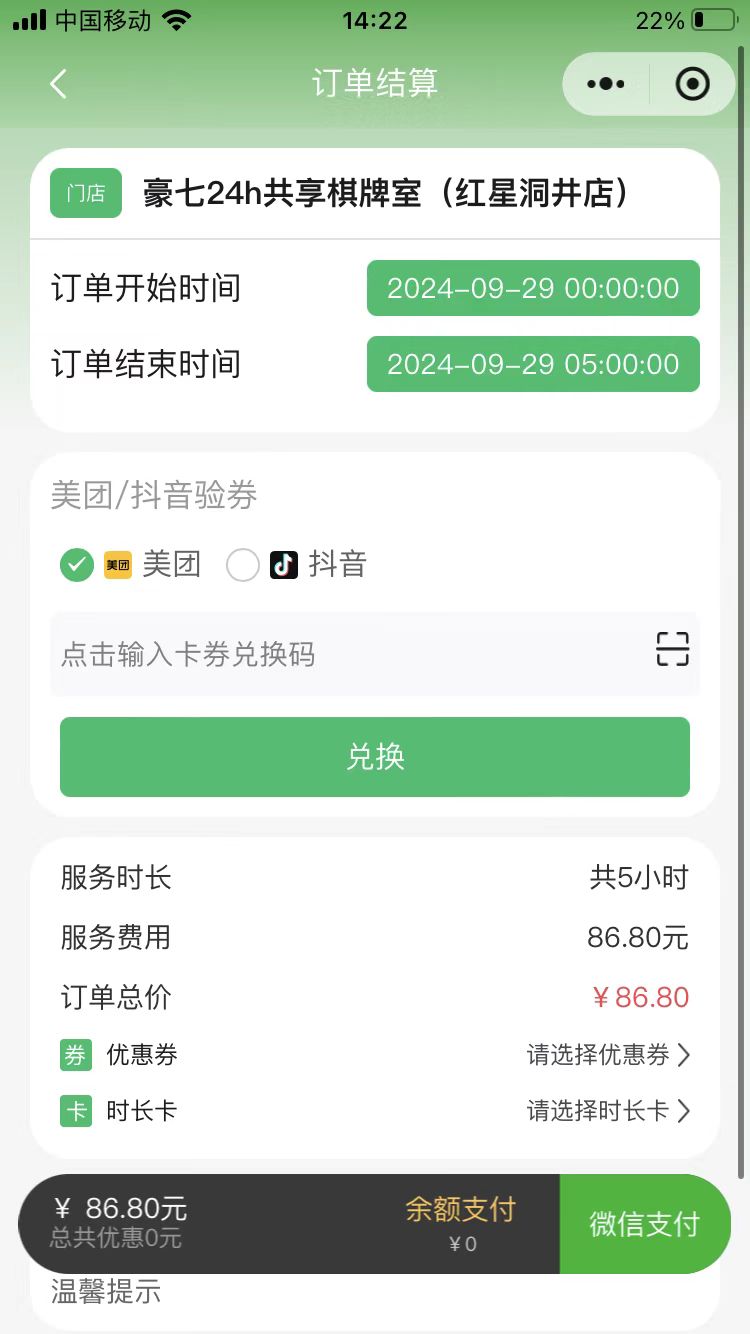
Task: Scan a voucher code with the scan icon
Action: click(x=673, y=650)
